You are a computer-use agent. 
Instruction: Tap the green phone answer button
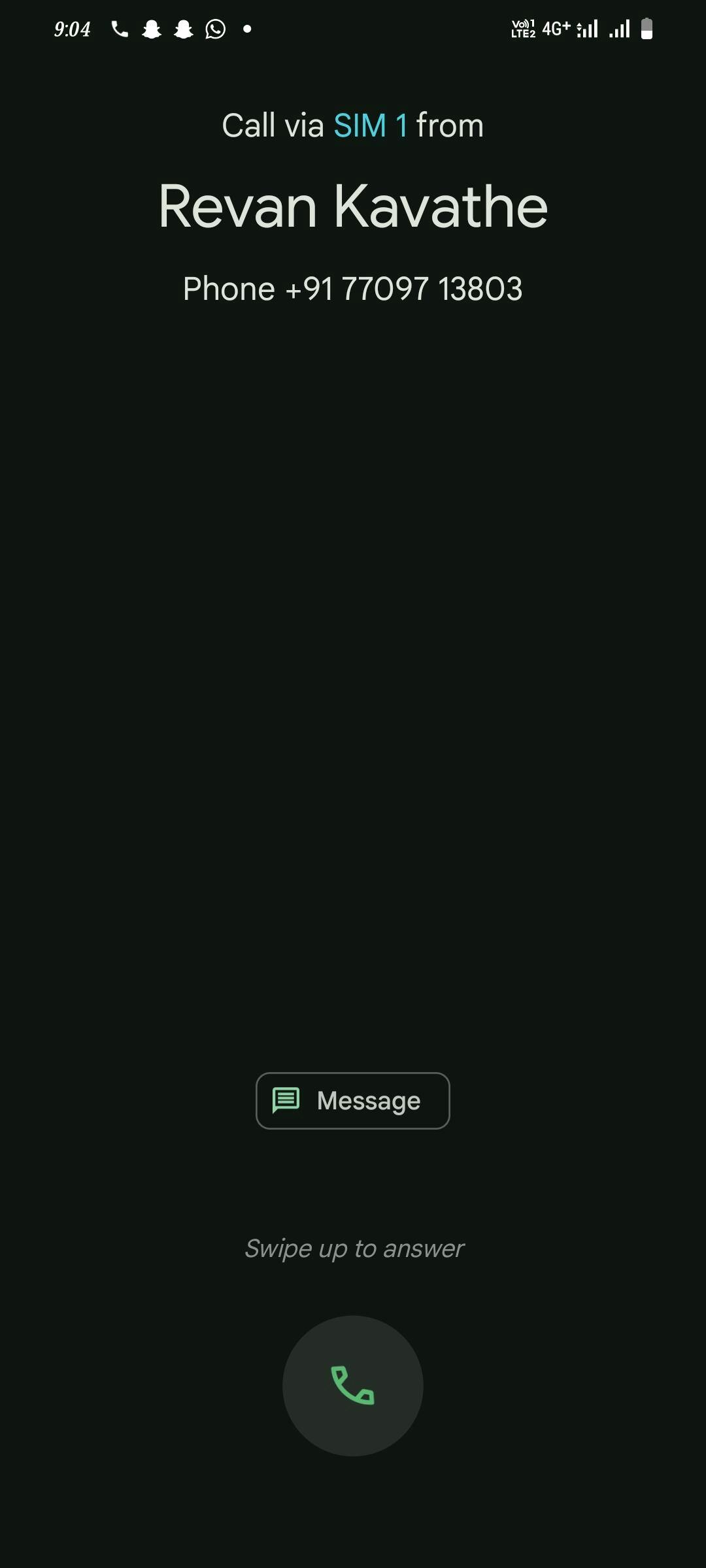click(352, 1386)
